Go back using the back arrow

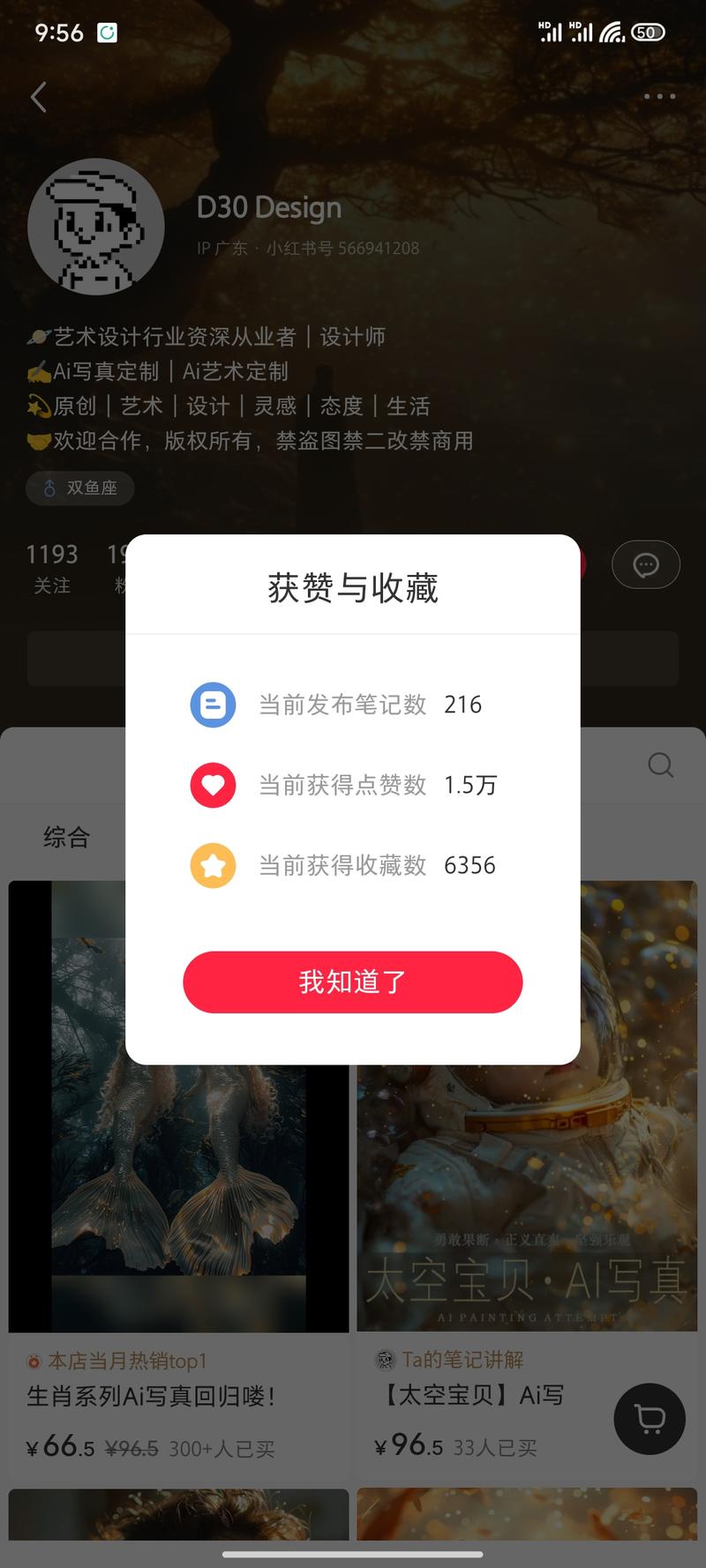(x=39, y=97)
